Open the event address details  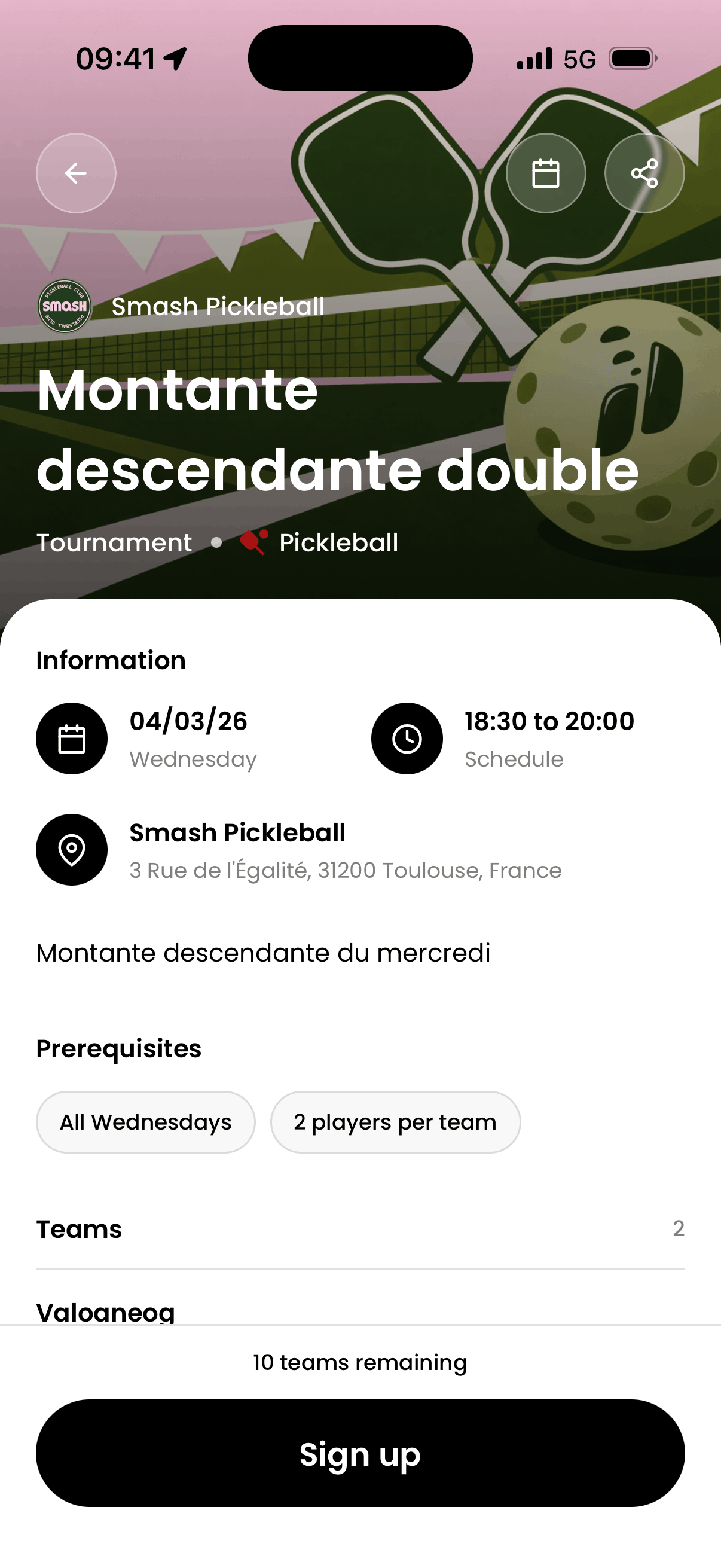(344, 871)
